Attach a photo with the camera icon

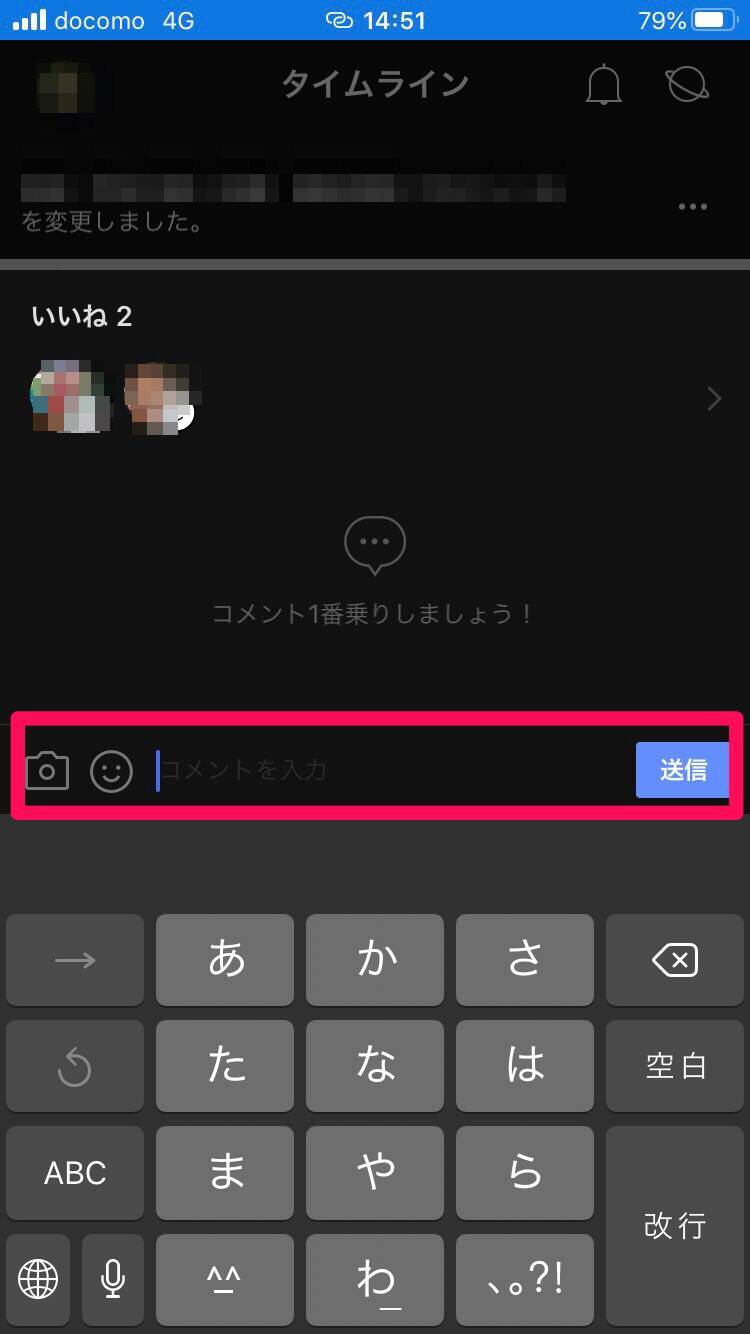[47, 770]
